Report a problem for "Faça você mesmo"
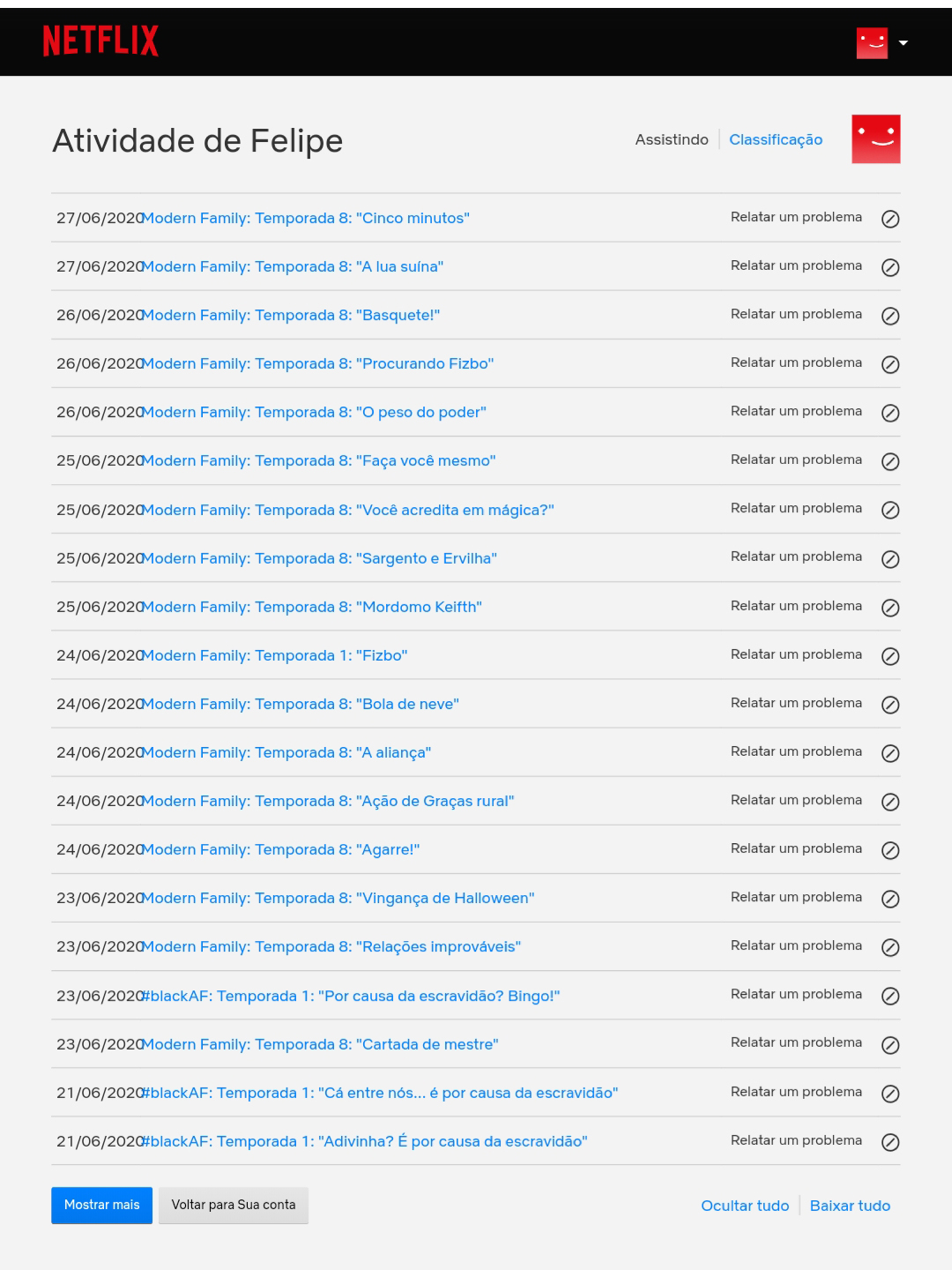The image size is (952, 1270). (x=795, y=459)
